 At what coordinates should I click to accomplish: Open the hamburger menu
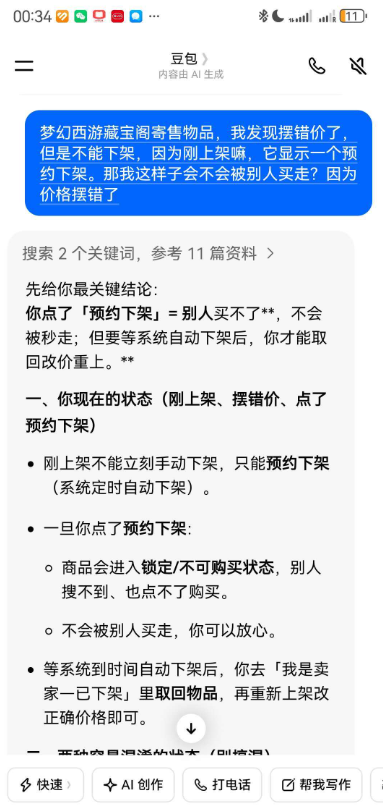(24, 66)
